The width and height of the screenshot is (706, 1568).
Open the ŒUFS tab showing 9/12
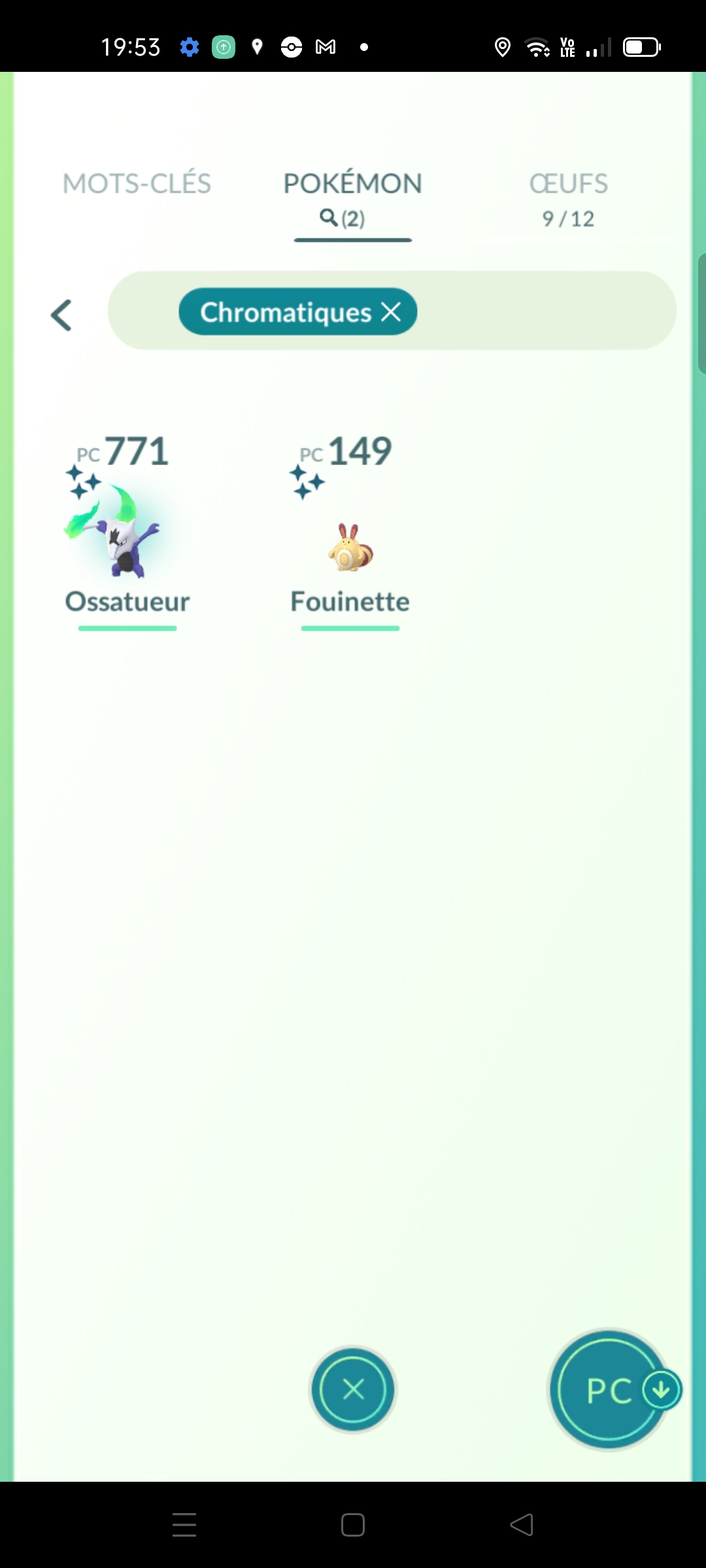coord(568,196)
